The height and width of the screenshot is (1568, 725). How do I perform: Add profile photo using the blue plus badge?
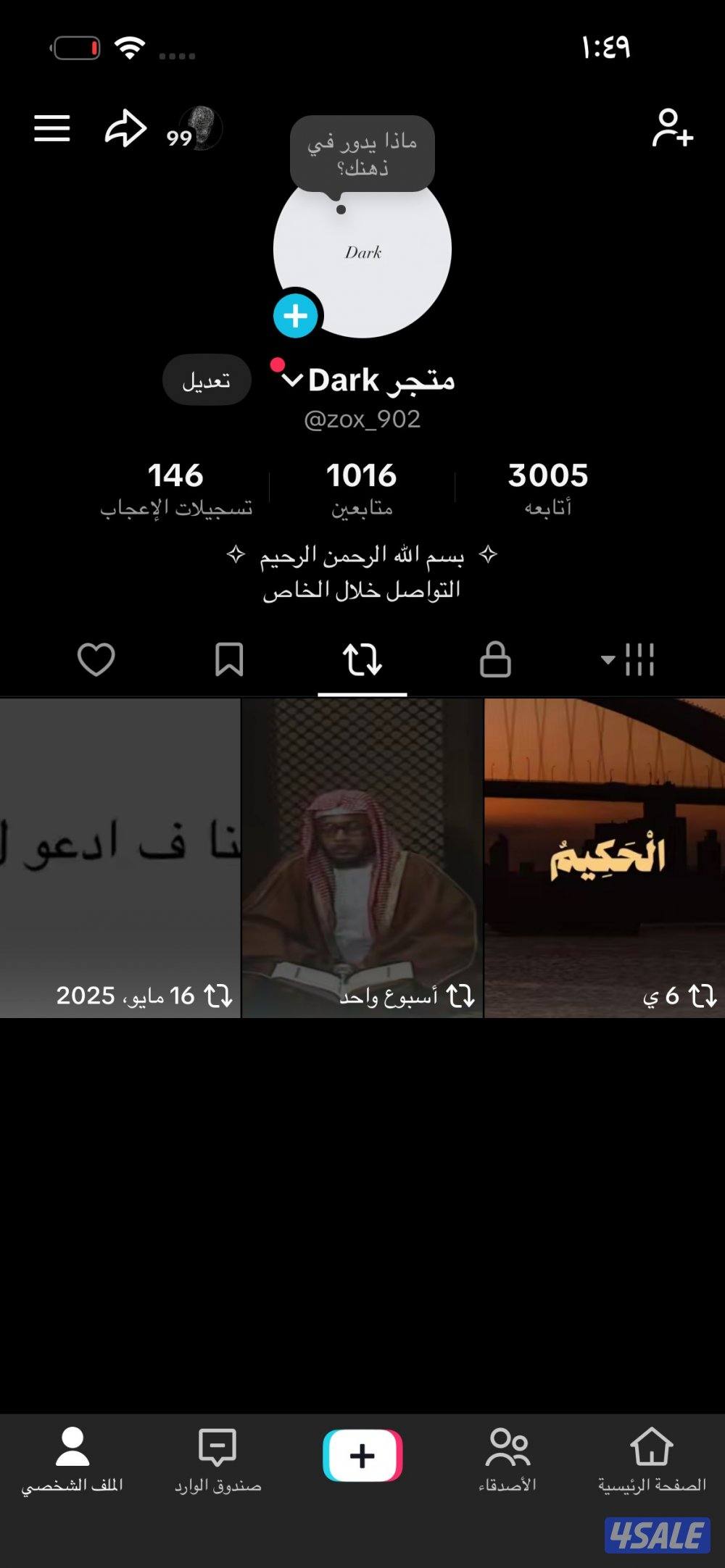click(294, 315)
